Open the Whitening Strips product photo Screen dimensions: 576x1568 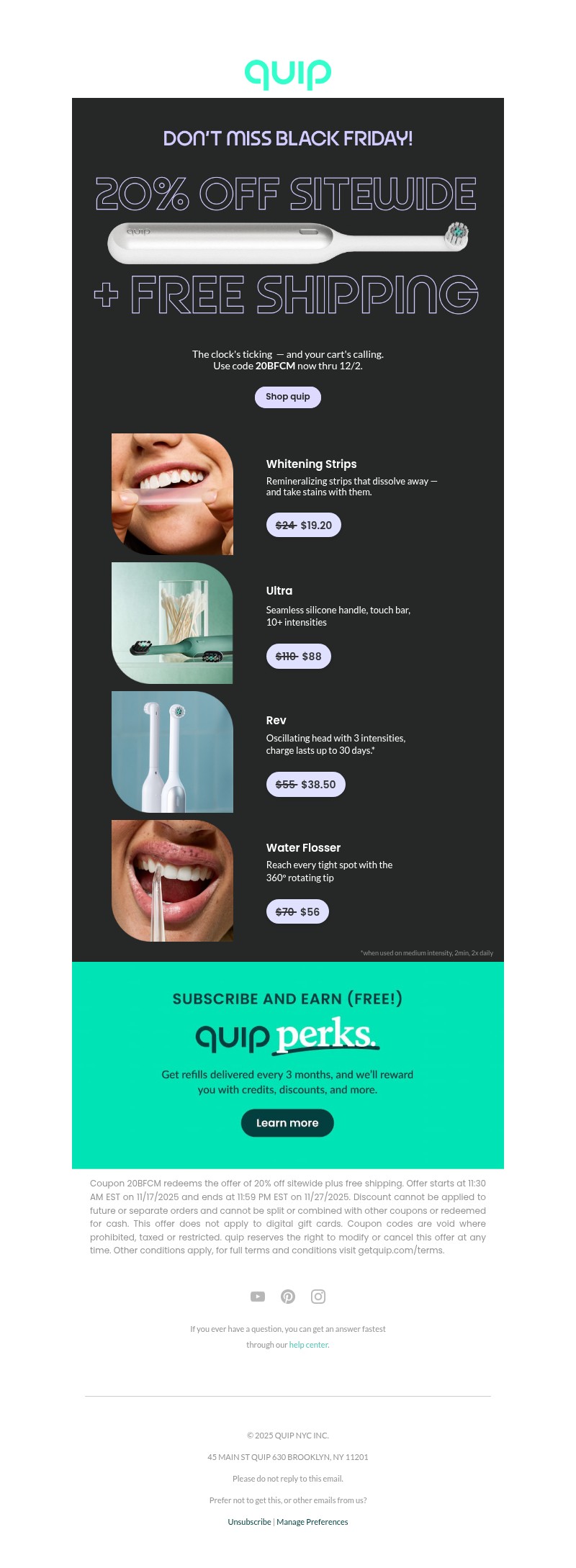click(x=172, y=494)
